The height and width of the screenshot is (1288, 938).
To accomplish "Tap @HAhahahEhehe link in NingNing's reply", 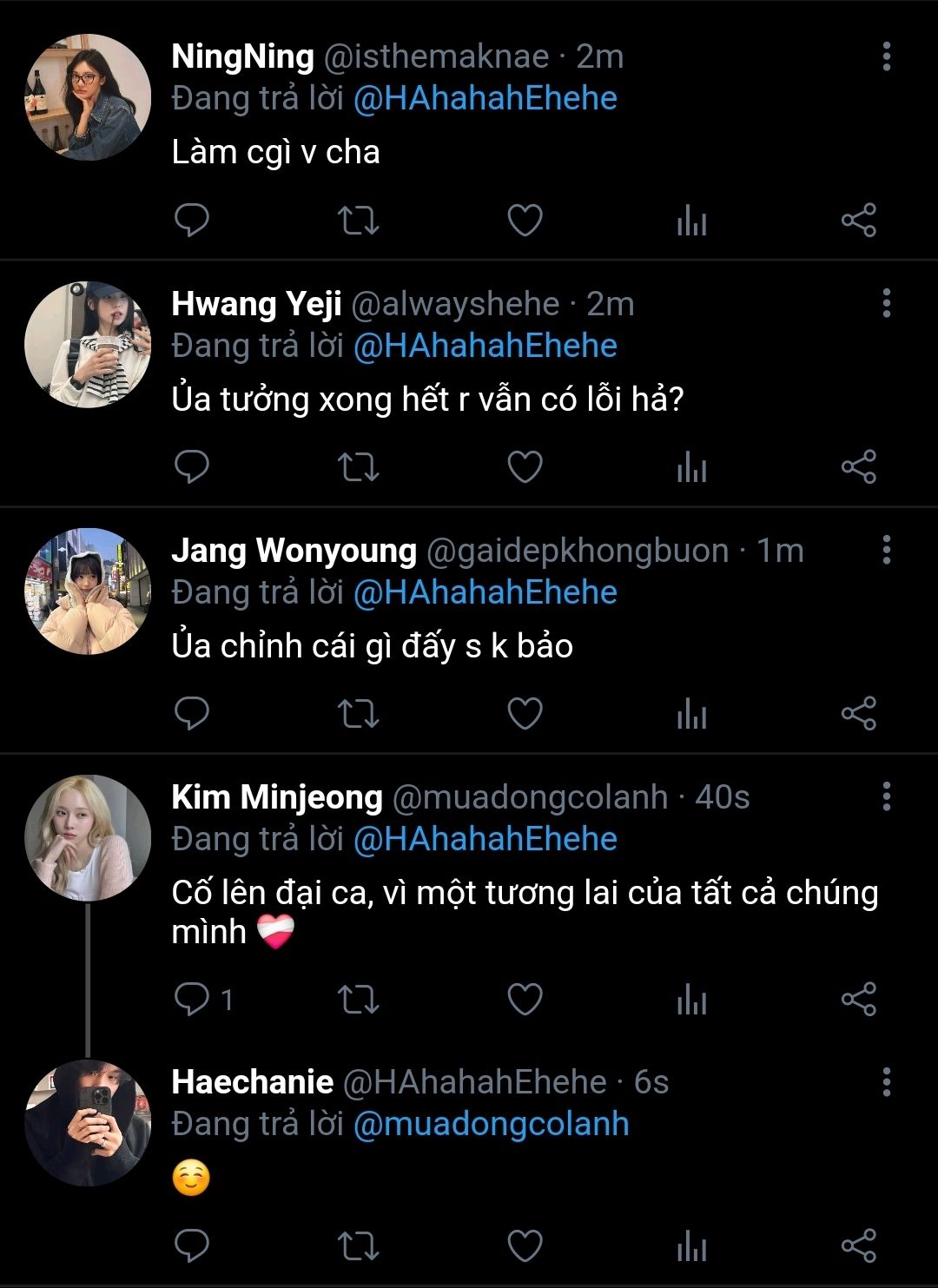I will (x=485, y=98).
